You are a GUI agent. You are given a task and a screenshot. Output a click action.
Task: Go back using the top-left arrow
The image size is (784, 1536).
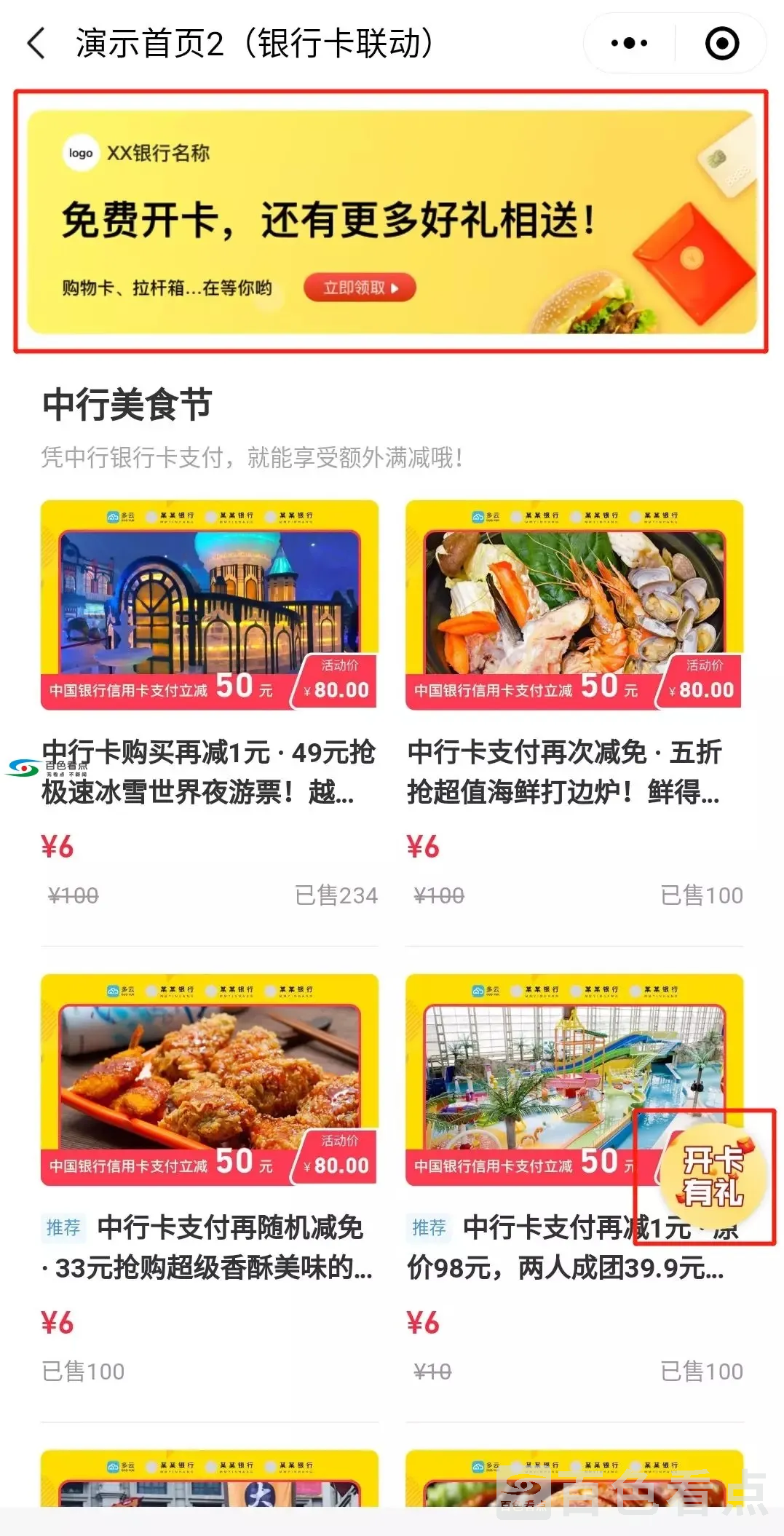click(36, 44)
